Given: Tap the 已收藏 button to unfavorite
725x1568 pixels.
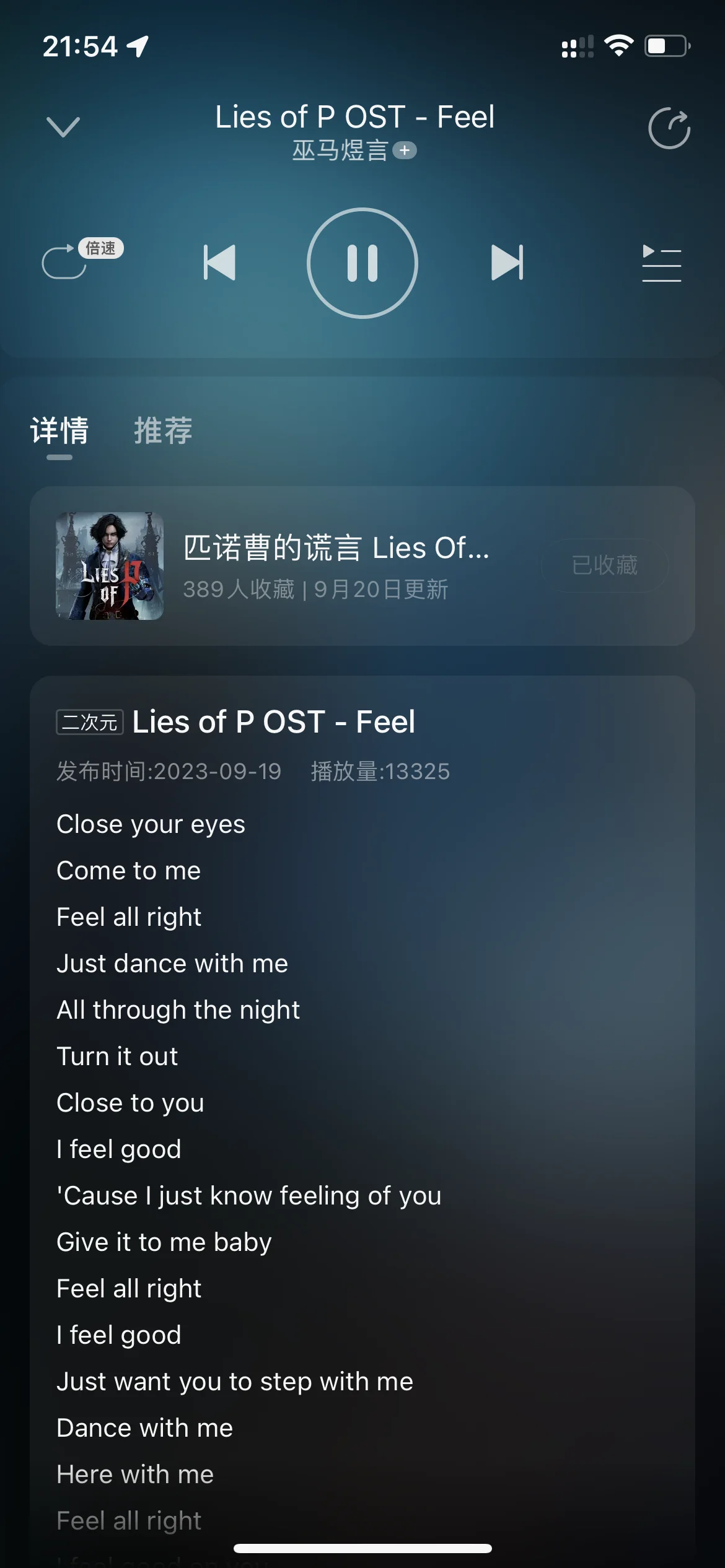Looking at the screenshot, I should pos(604,565).
